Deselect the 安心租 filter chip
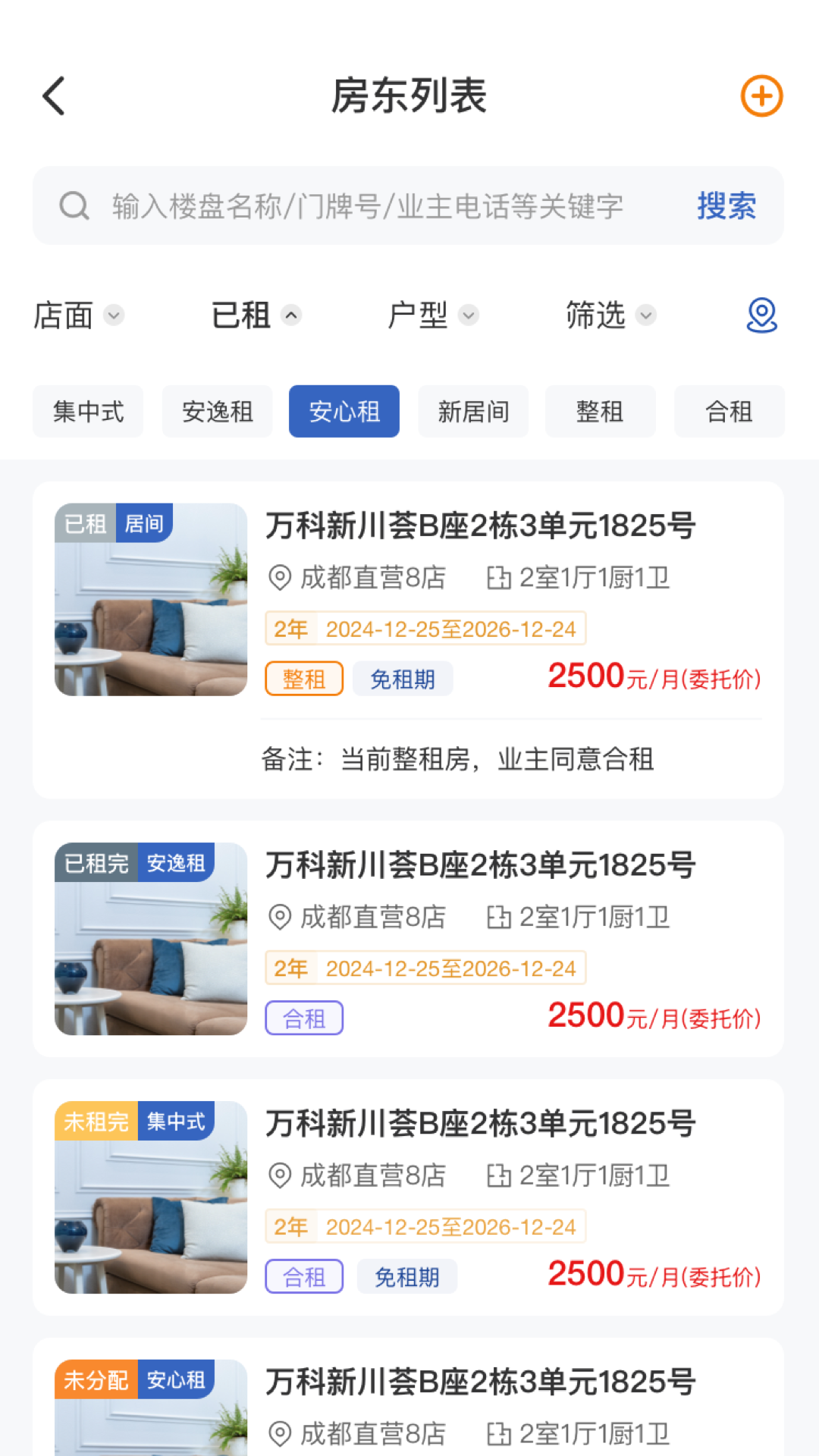Screen dimensions: 819x1456 click(x=344, y=412)
